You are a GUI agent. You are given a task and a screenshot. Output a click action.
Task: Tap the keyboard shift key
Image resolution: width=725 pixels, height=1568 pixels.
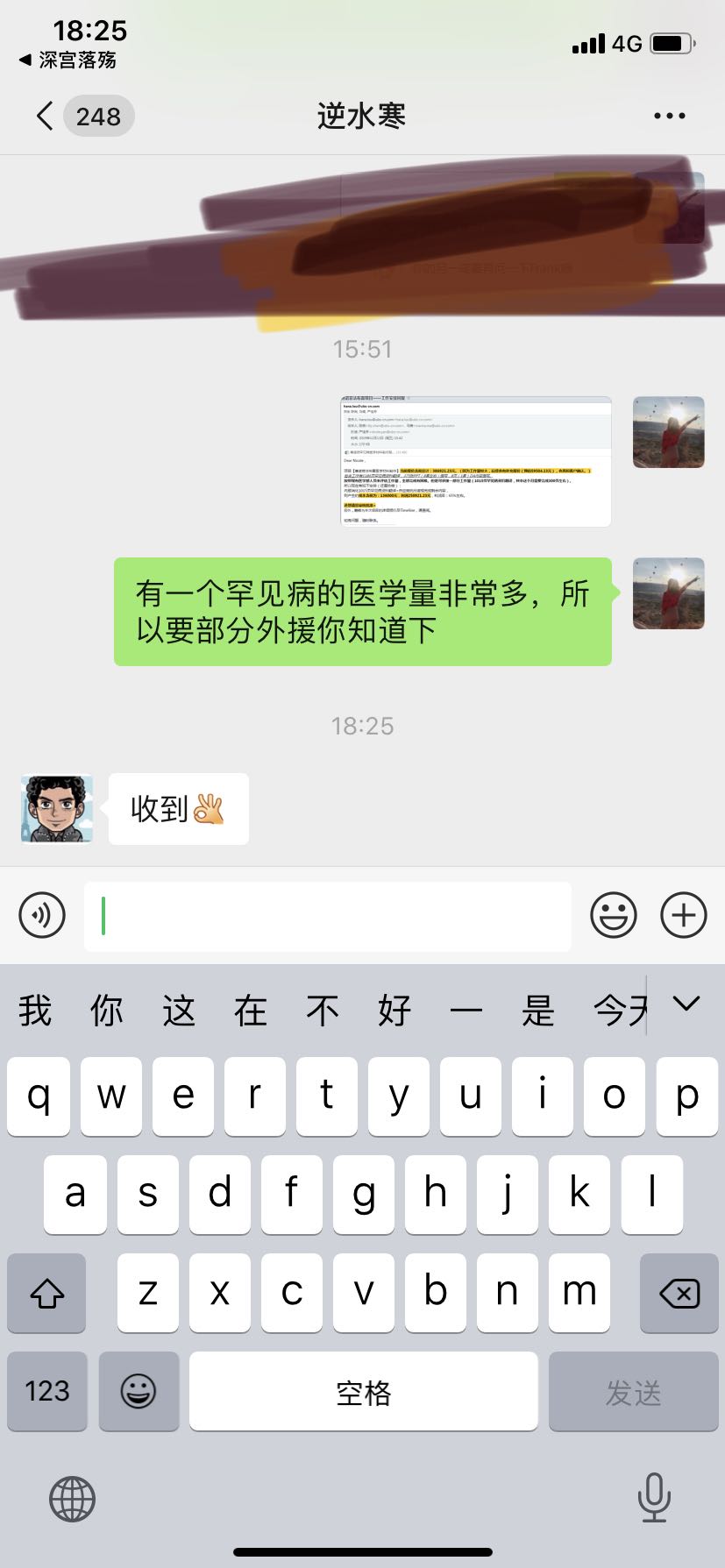pos(47,1293)
